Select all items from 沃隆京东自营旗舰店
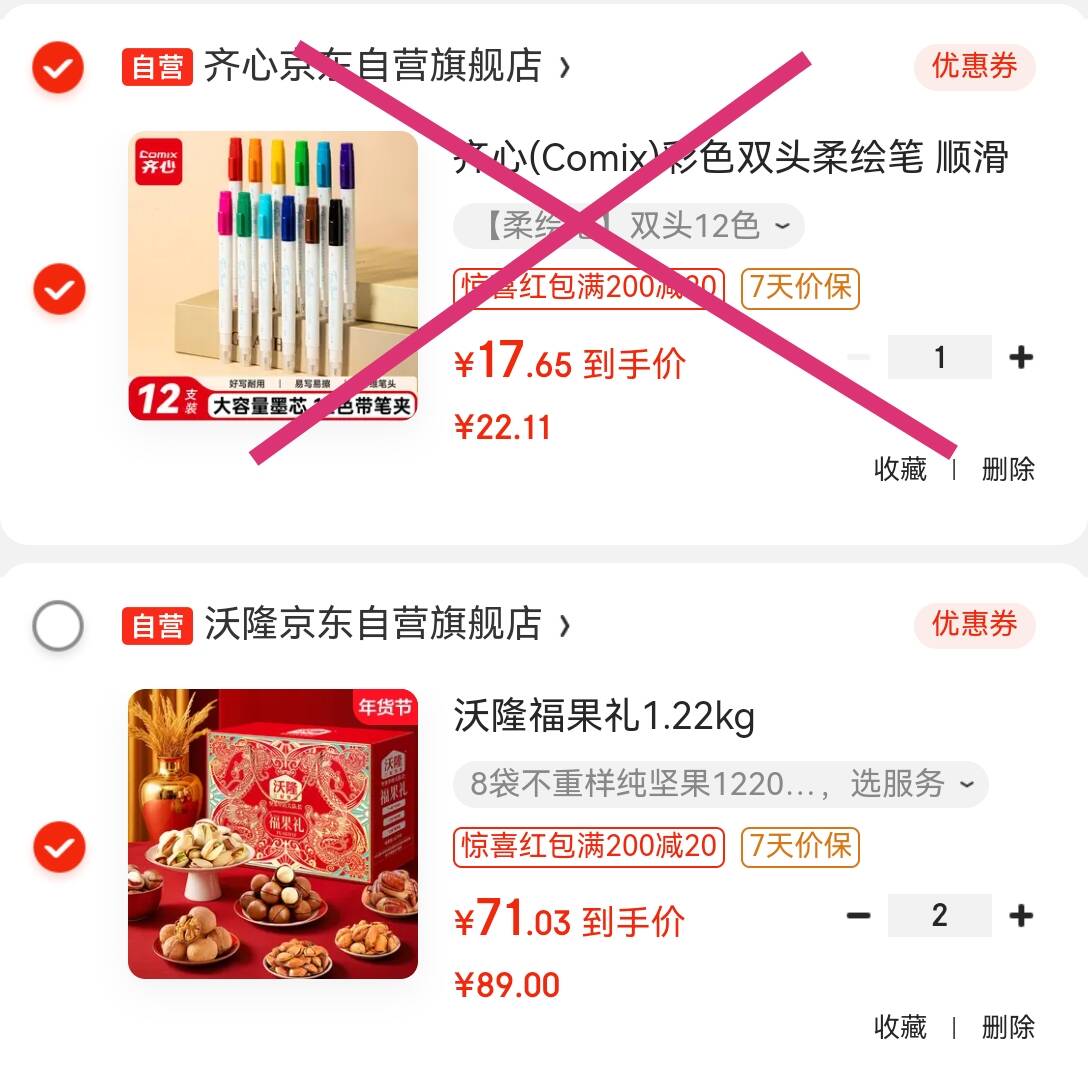1088x1074 pixels. [x=58, y=626]
